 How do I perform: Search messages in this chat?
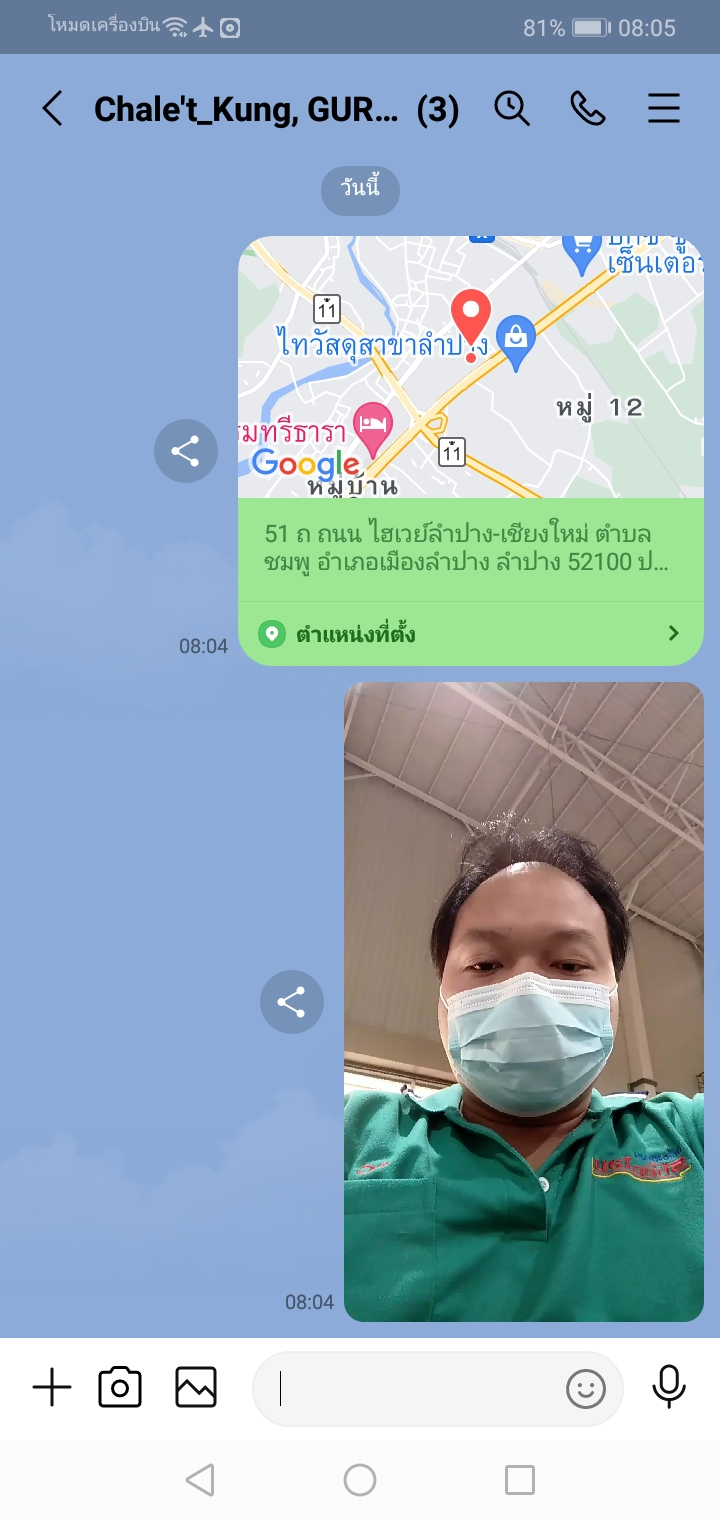(x=512, y=109)
